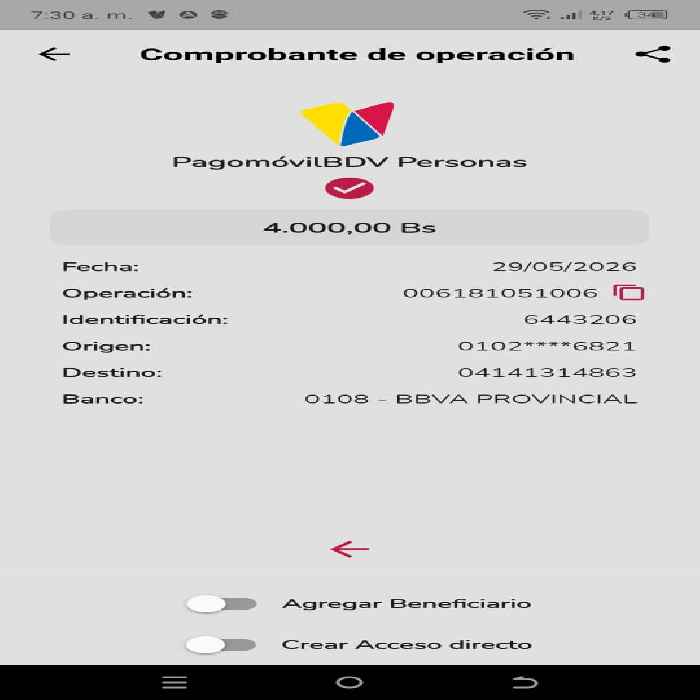Image resolution: width=700 pixels, height=700 pixels.
Task: Turn on Crear Acceso directo
Action: pyautogui.click(x=221, y=645)
